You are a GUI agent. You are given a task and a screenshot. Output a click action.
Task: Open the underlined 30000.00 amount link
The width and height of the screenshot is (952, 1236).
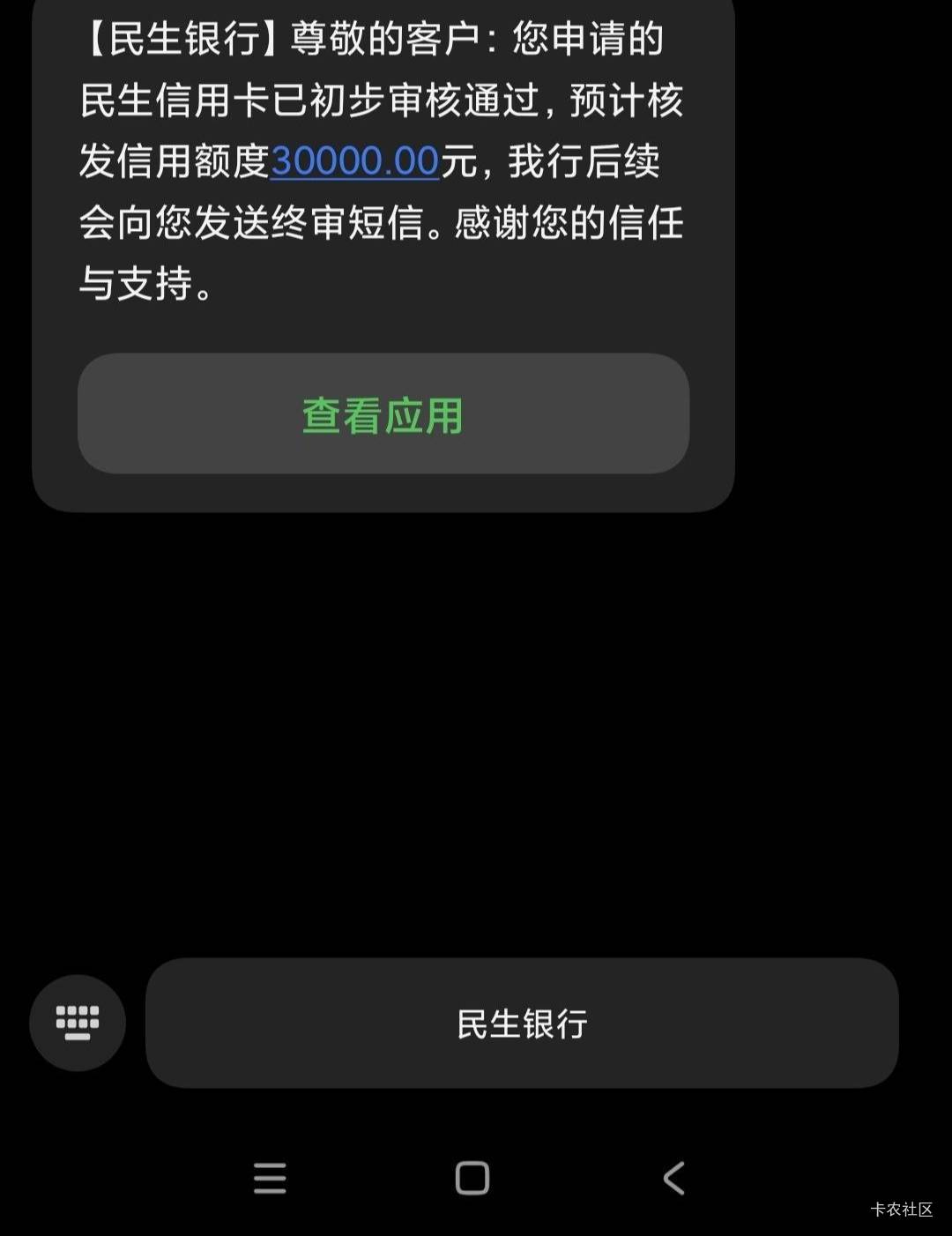coord(354,161)
